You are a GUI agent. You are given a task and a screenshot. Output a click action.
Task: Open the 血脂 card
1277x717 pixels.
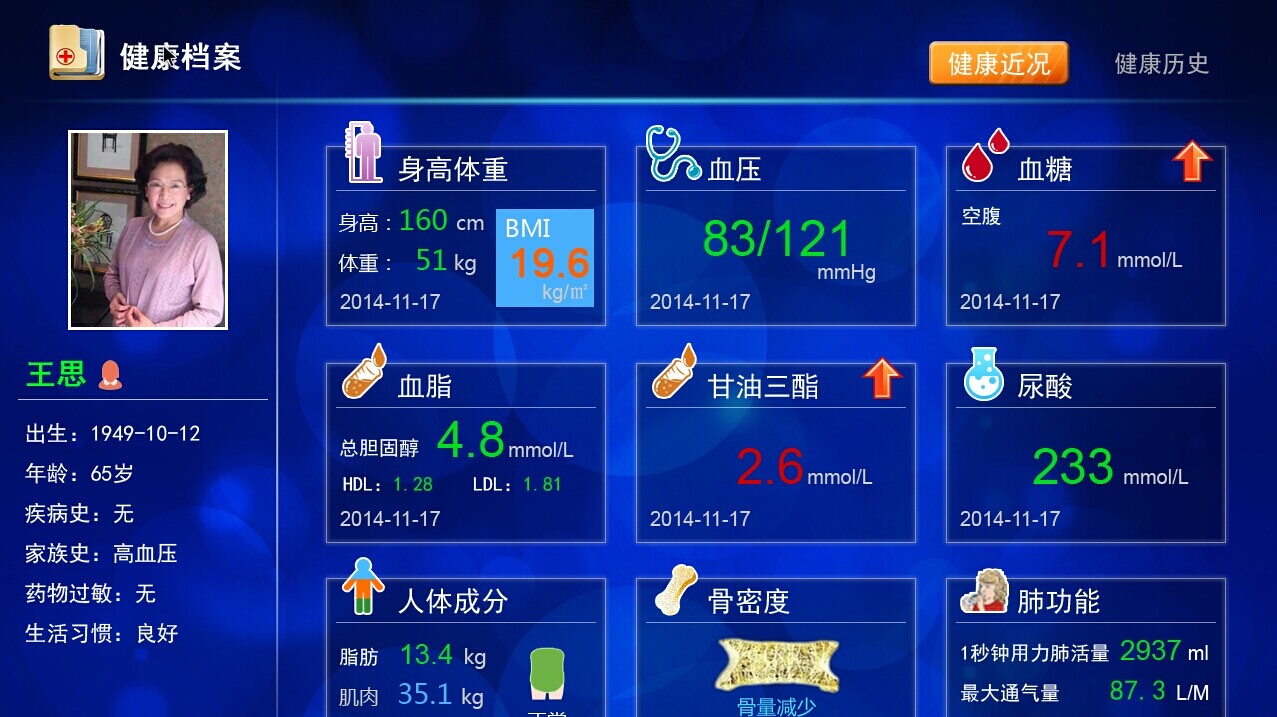tap(466, 452)
